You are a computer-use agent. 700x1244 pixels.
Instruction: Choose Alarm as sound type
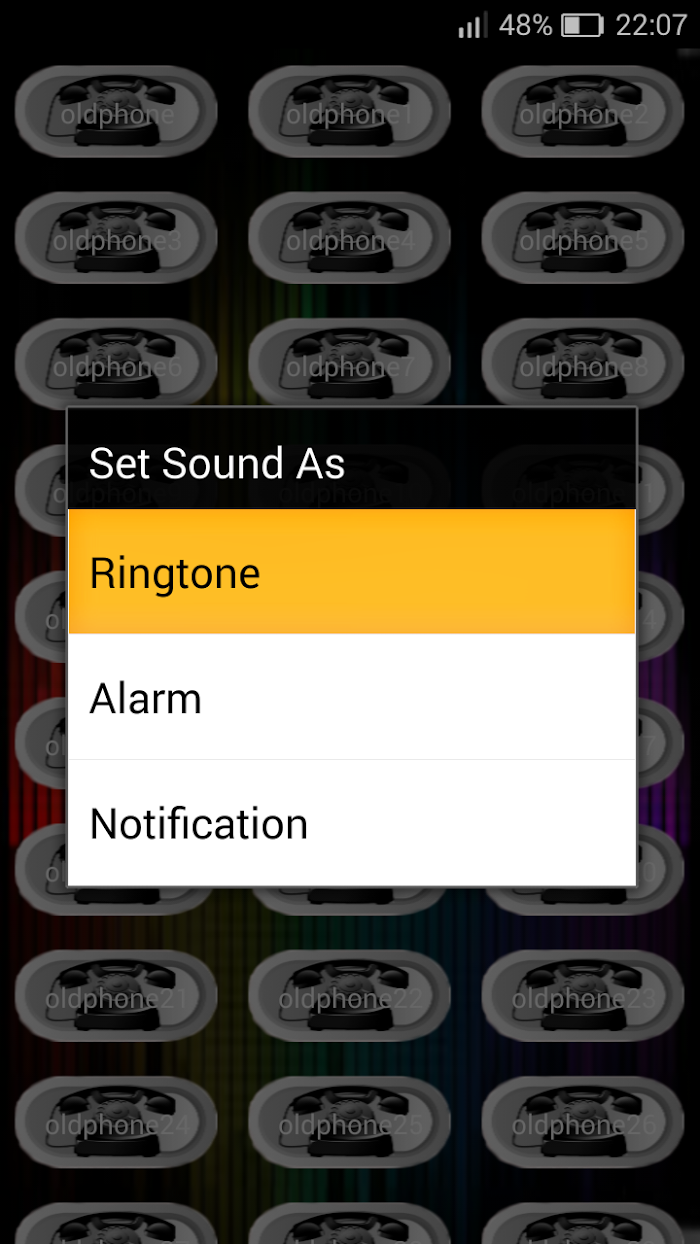coord(351,698)
